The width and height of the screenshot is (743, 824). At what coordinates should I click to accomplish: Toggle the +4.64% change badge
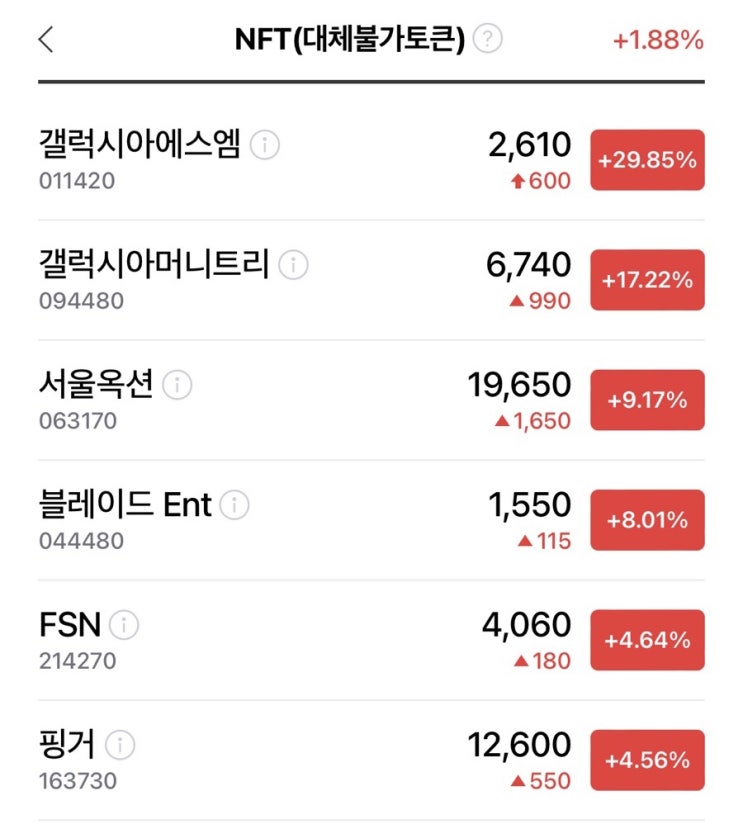647,640
